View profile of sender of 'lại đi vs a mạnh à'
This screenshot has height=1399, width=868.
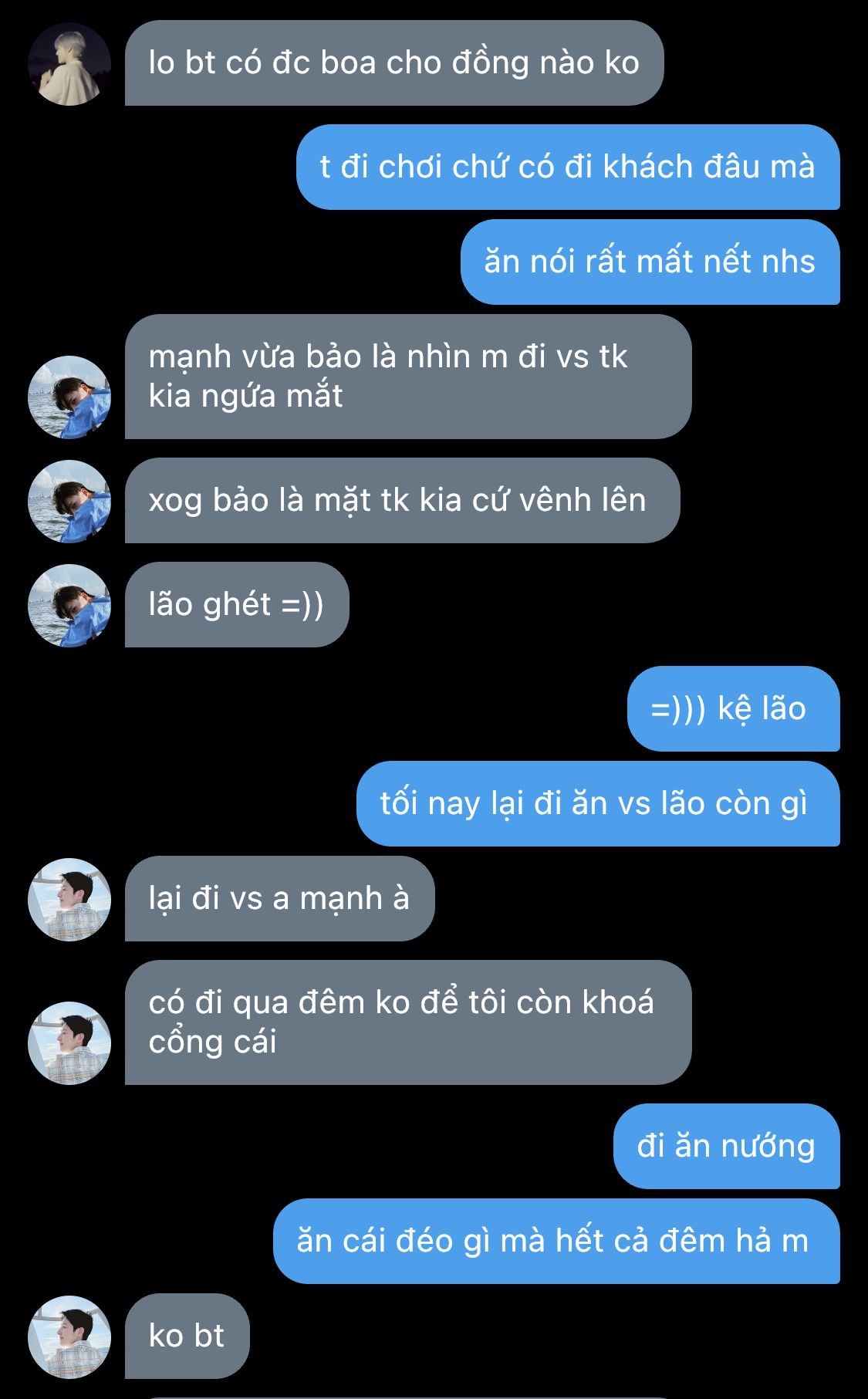click(69, 900)
